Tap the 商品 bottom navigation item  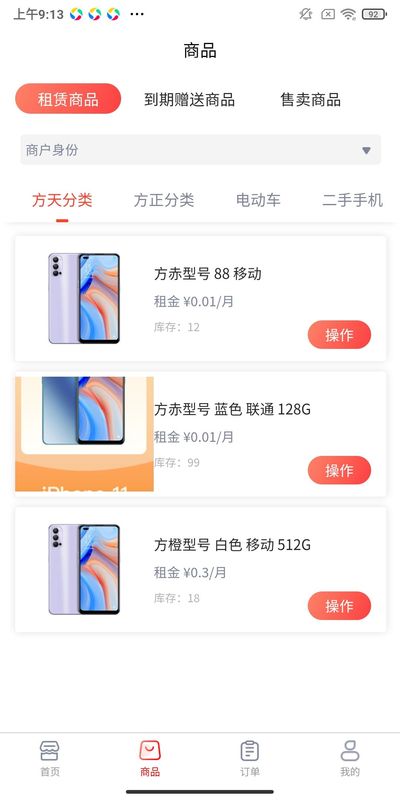150,758
